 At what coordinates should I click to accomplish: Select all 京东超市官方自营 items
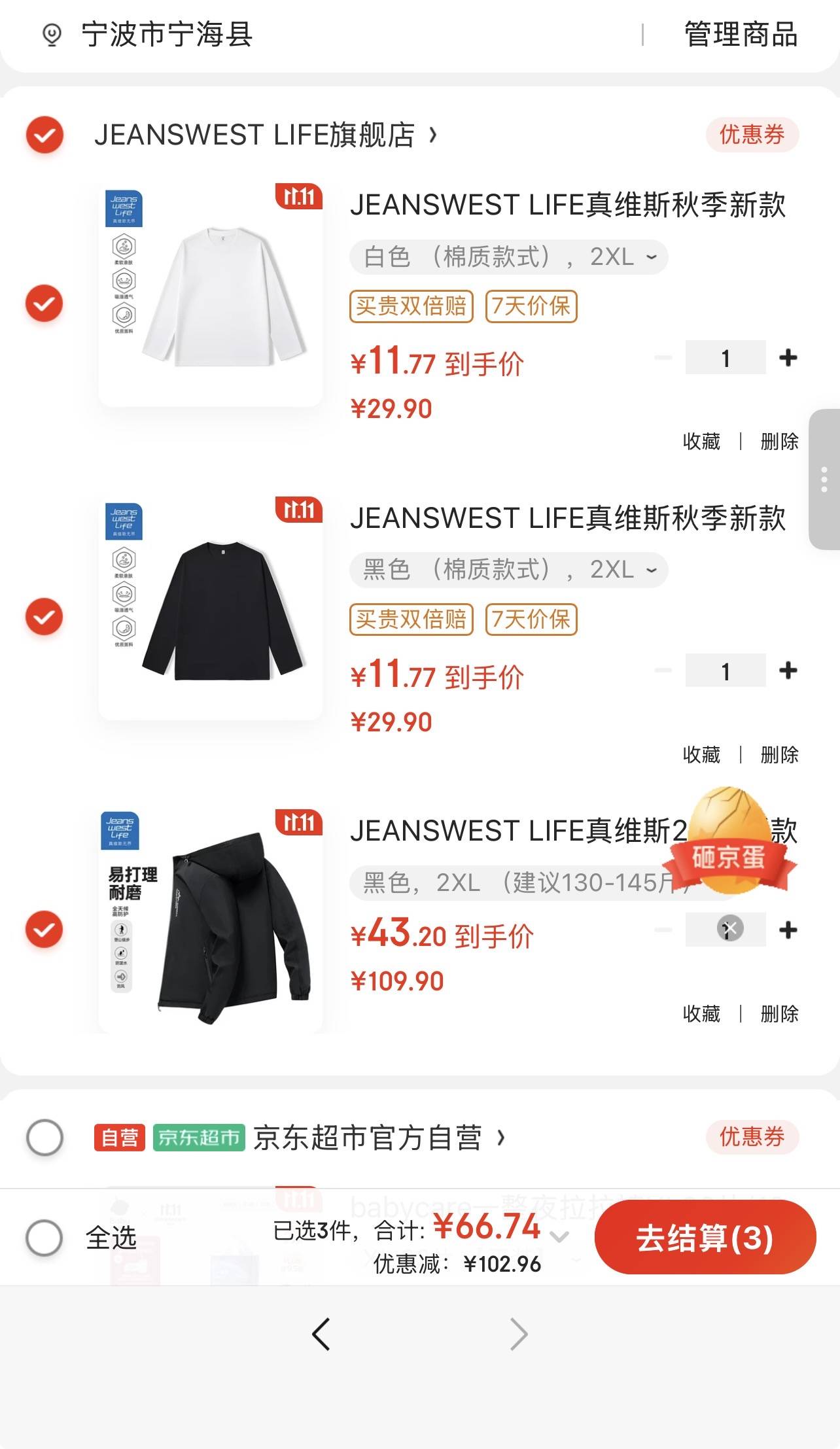44,1138
